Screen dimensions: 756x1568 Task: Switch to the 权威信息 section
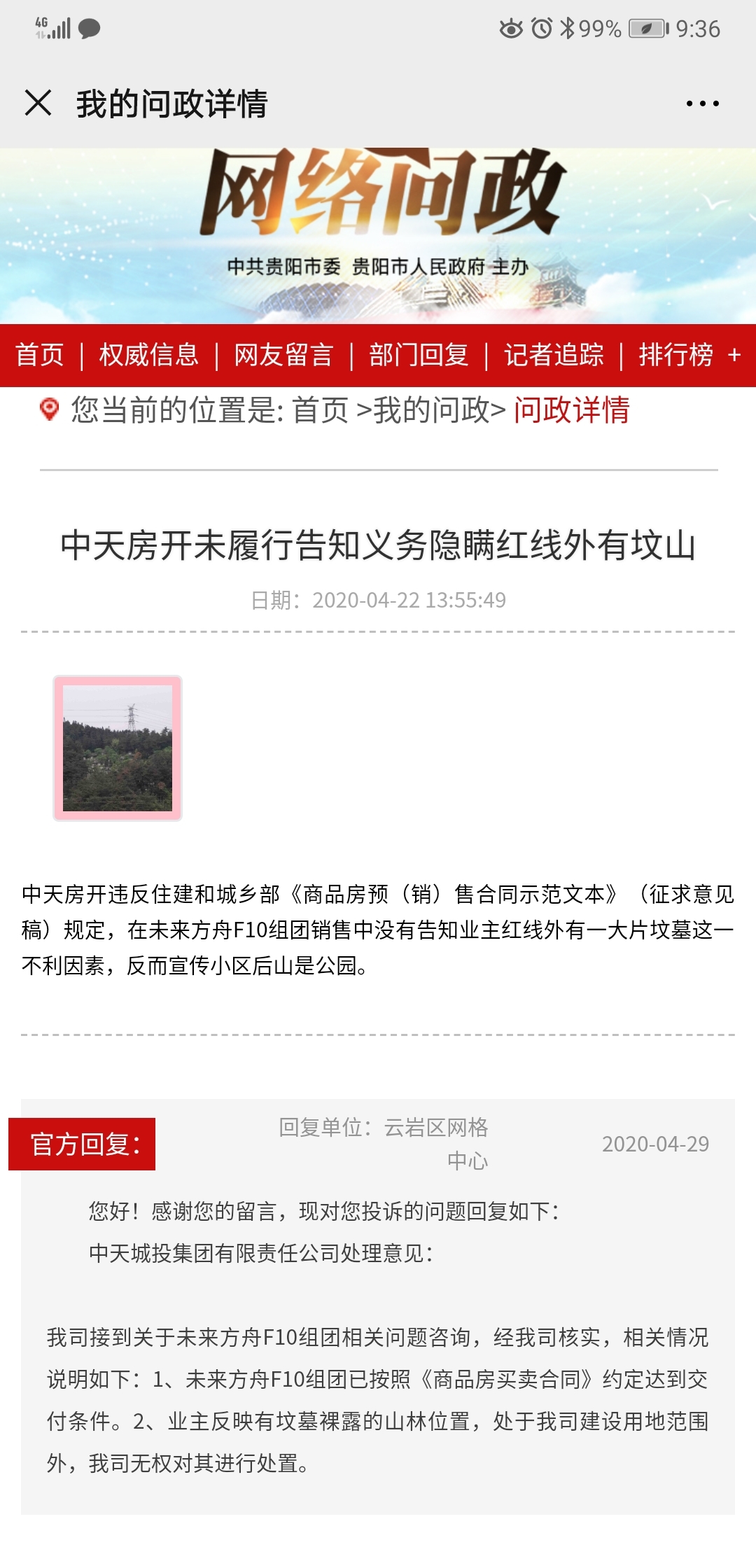148,355
